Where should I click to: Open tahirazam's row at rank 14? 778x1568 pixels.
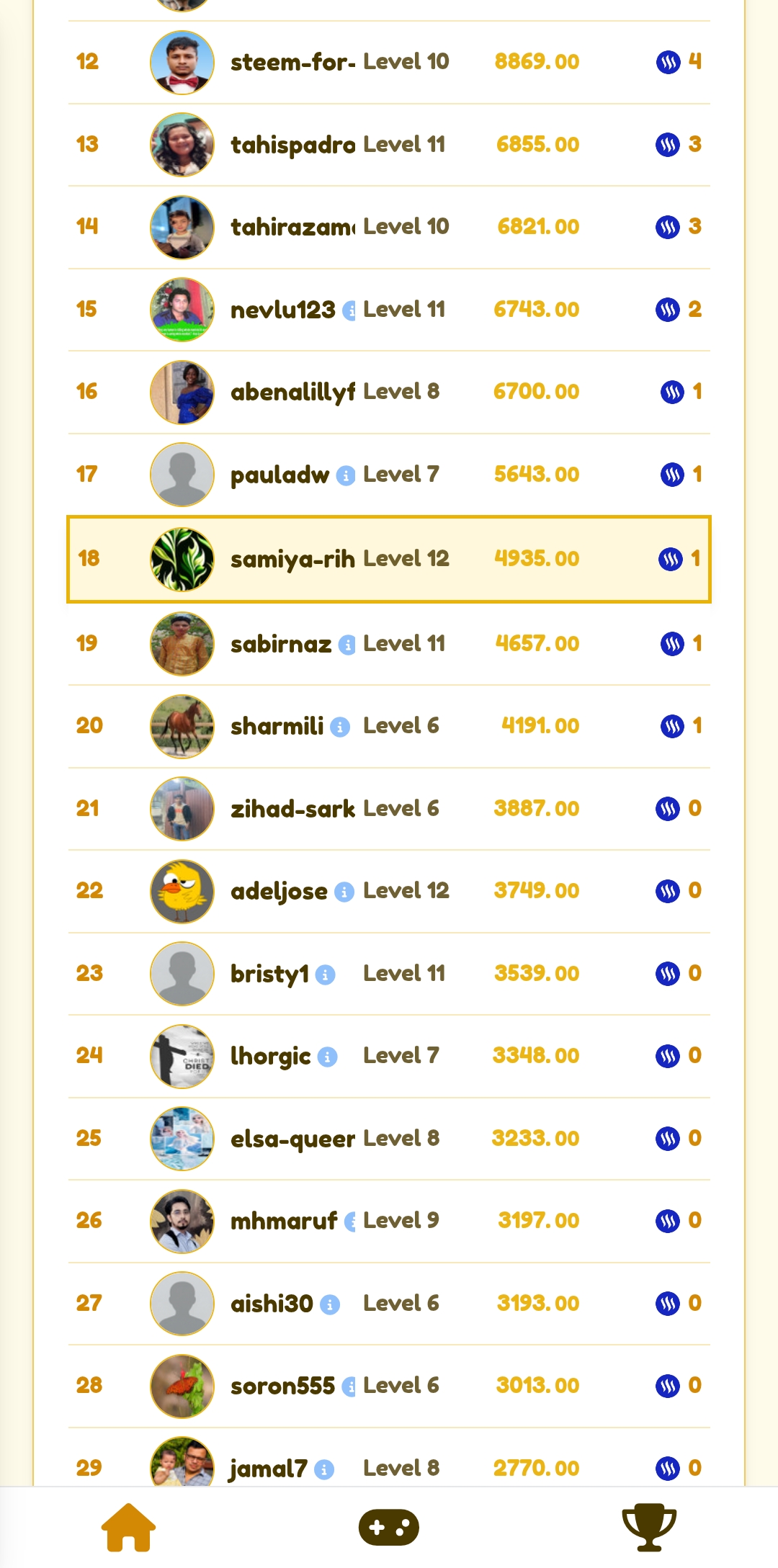pyautogui.click(x=389, y=228)
